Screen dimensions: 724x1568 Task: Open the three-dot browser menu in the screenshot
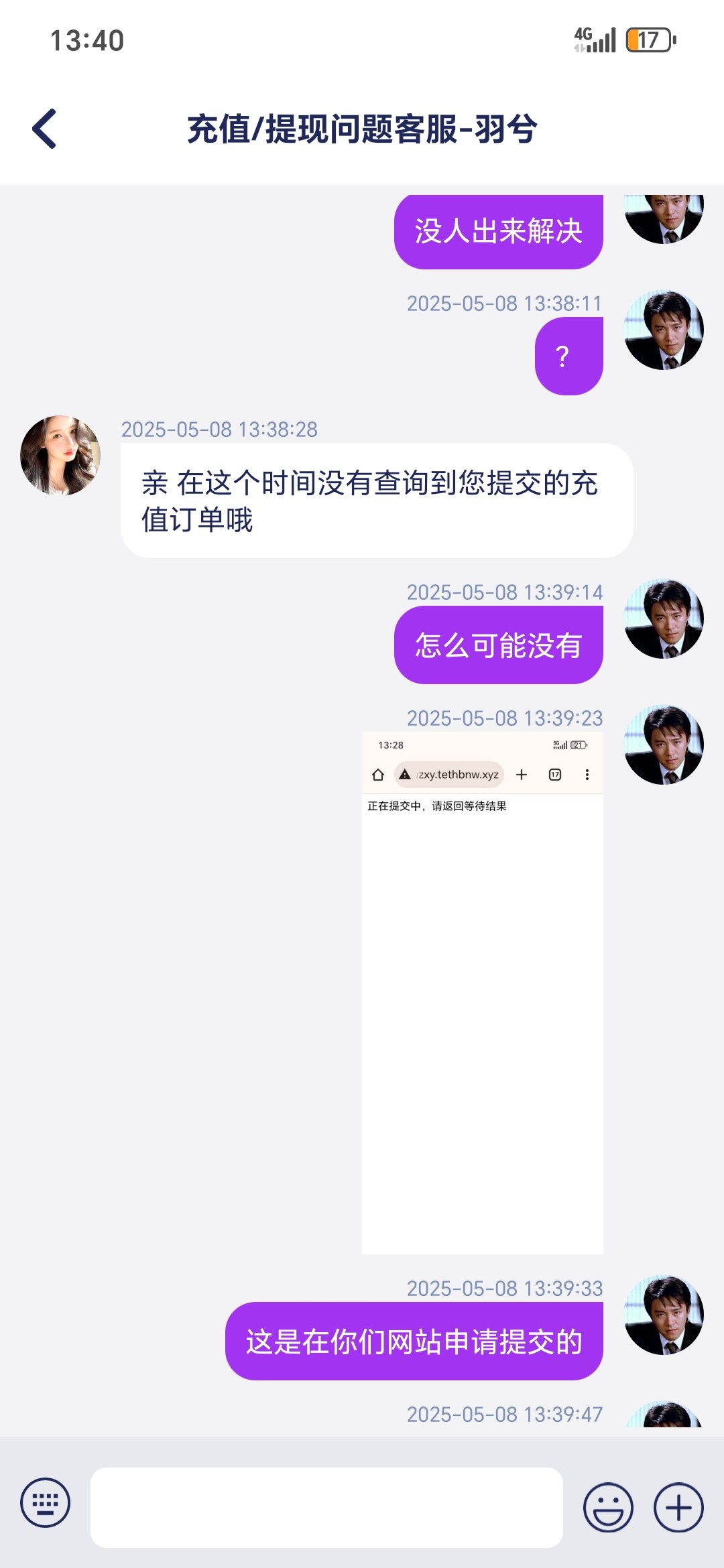588,774
